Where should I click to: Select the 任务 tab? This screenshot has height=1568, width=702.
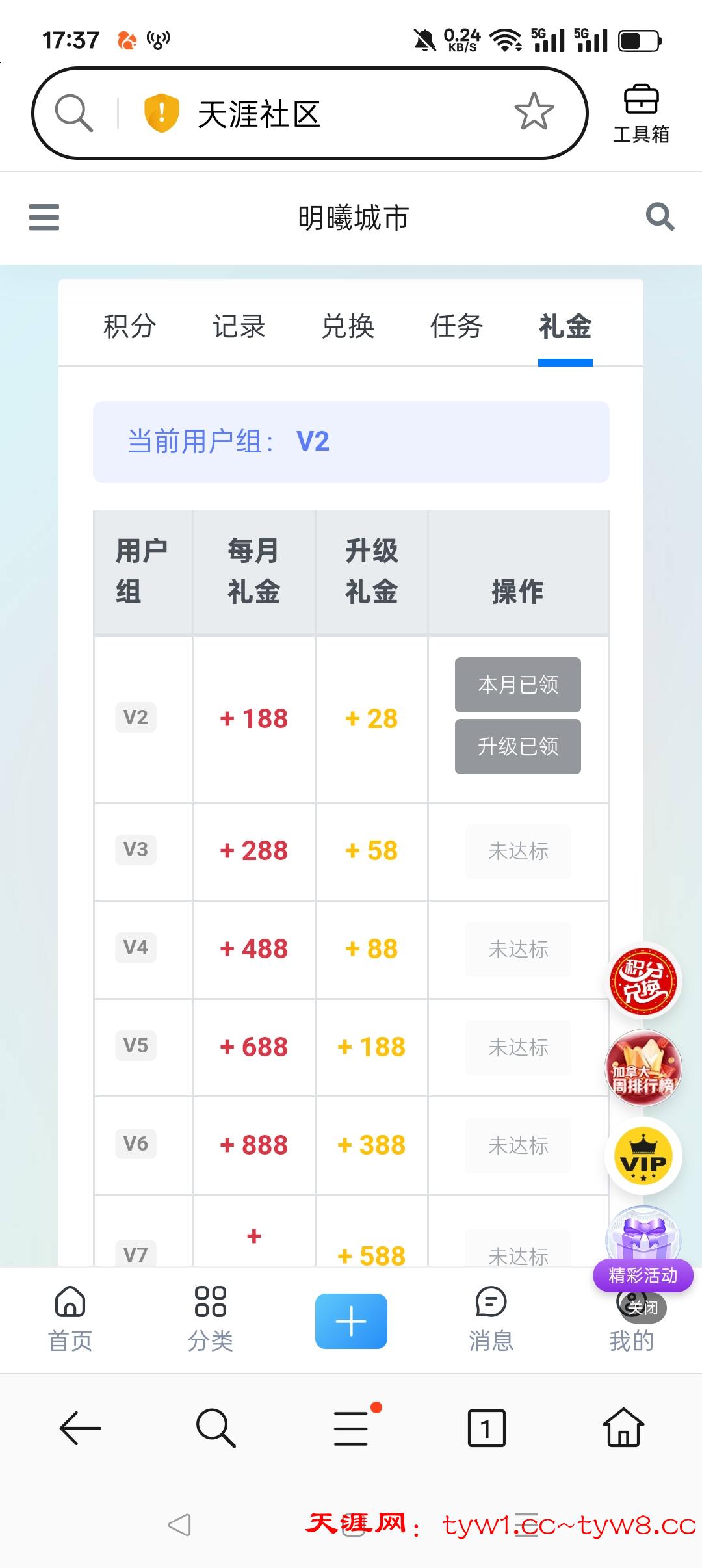(x=456, y=326)
